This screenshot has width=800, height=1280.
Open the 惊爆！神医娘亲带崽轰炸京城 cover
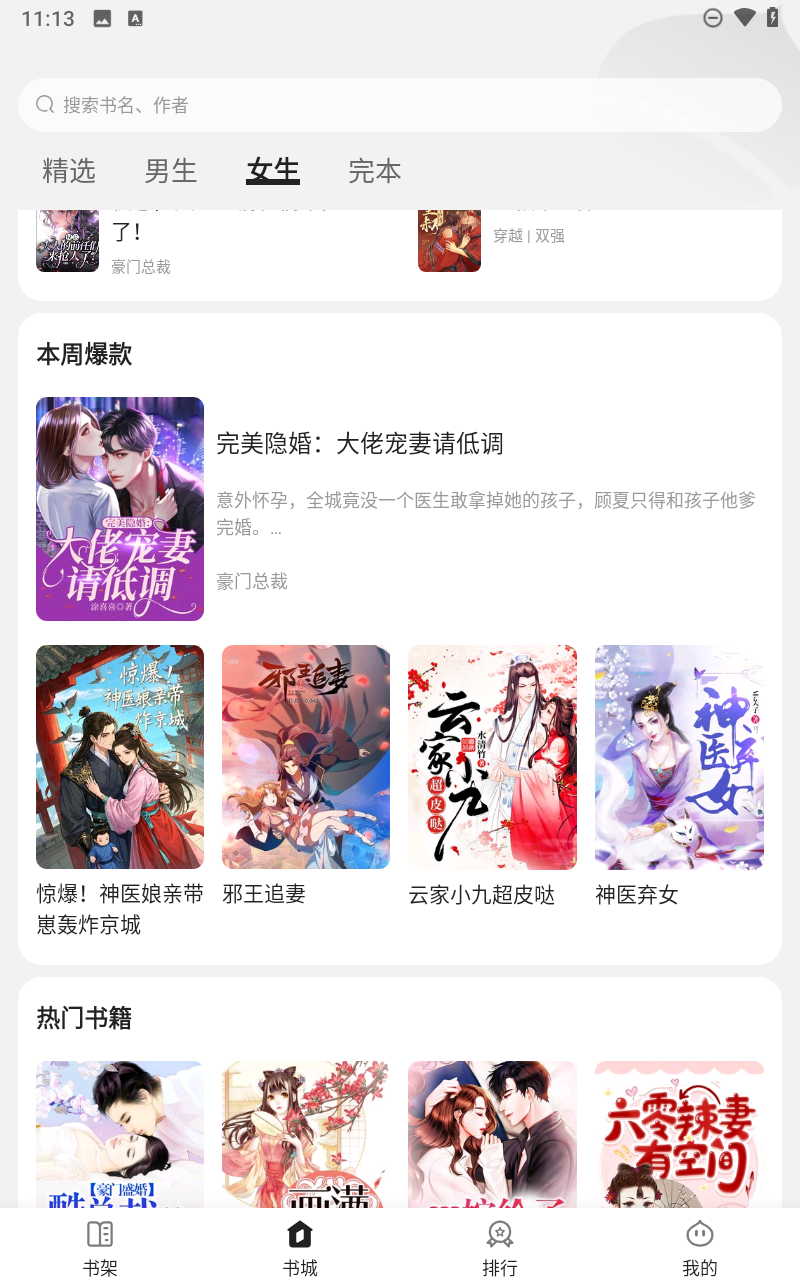[120, 757]
